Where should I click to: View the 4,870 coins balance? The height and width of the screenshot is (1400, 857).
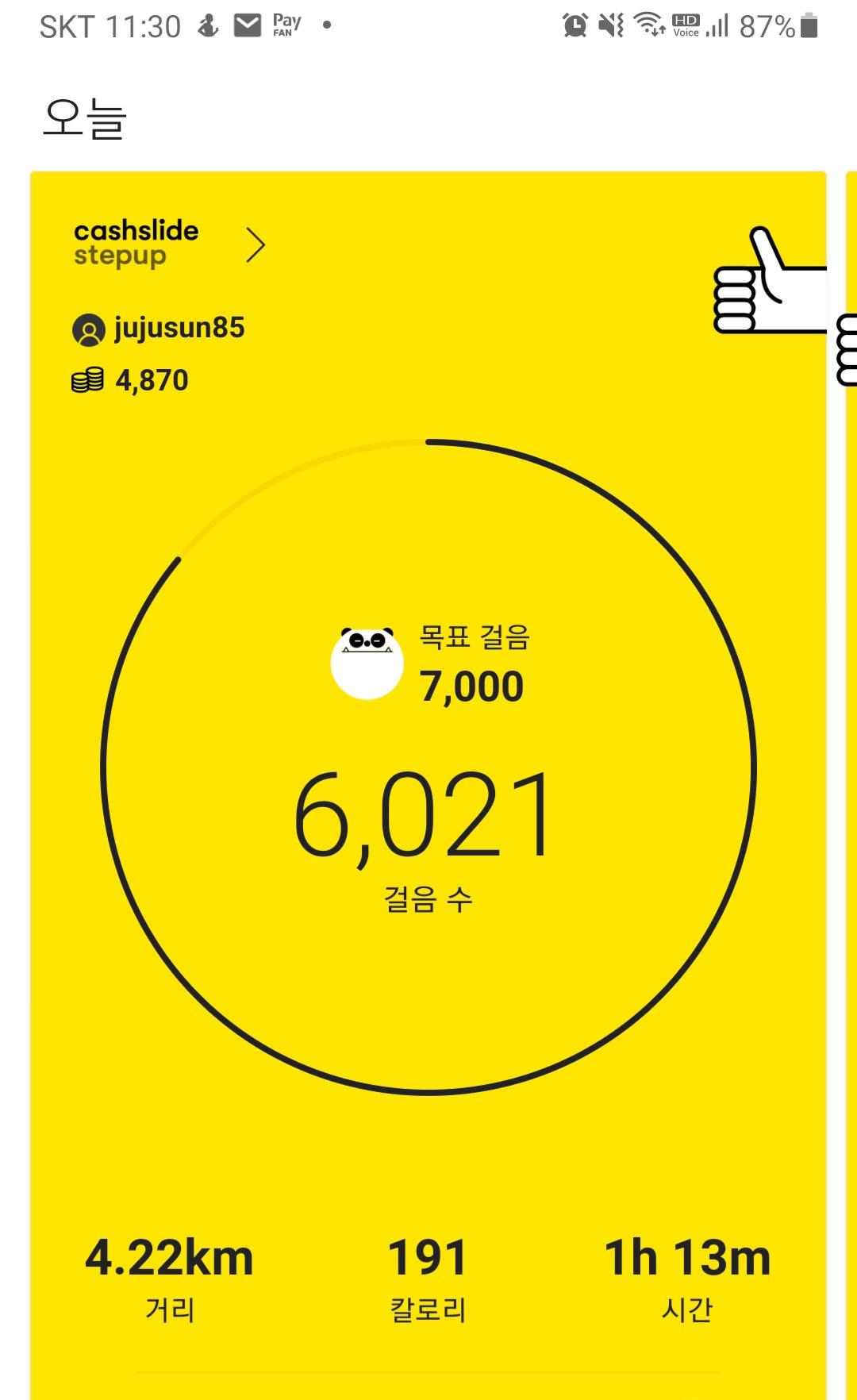[x=131, y=381]
